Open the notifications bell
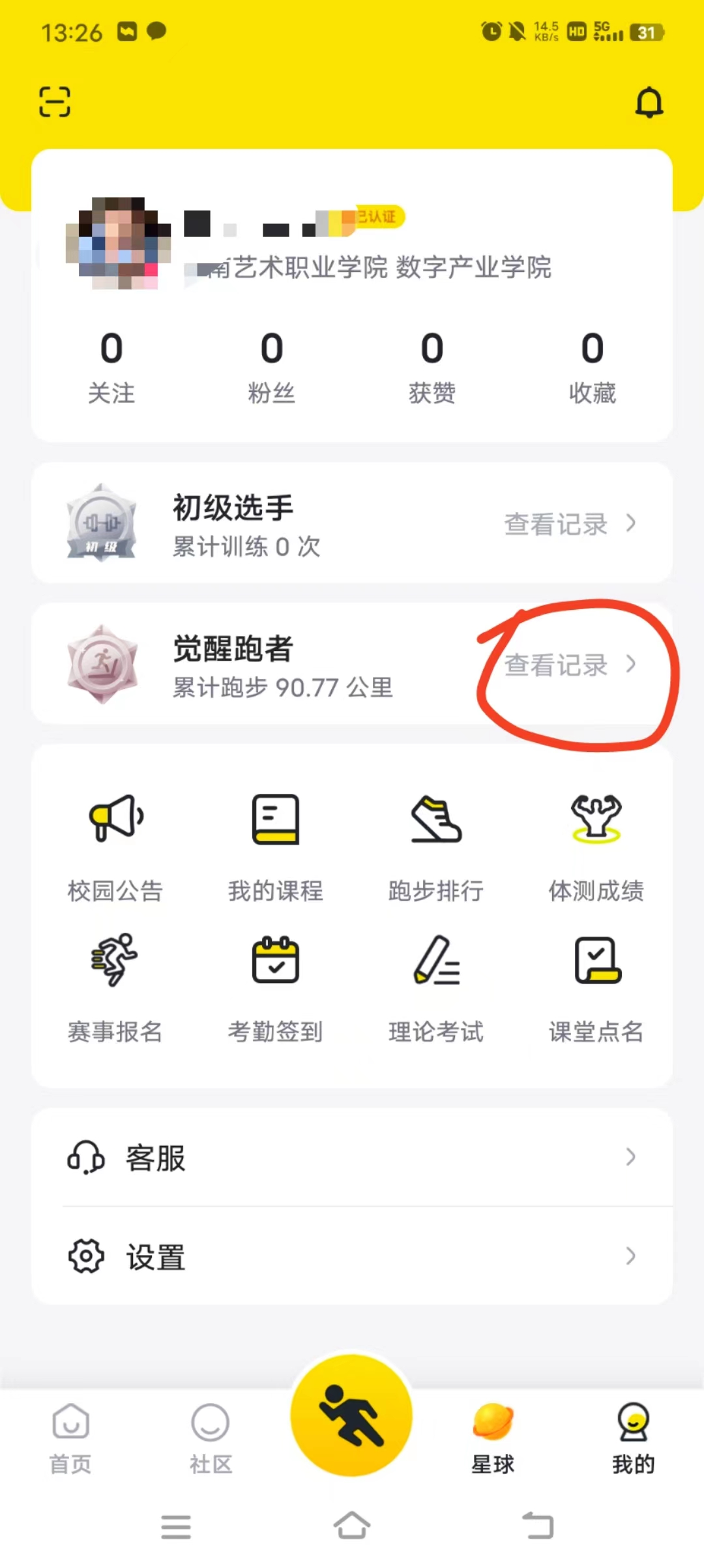The height and width of the screenshot is (1568, 704). (649, 102)
